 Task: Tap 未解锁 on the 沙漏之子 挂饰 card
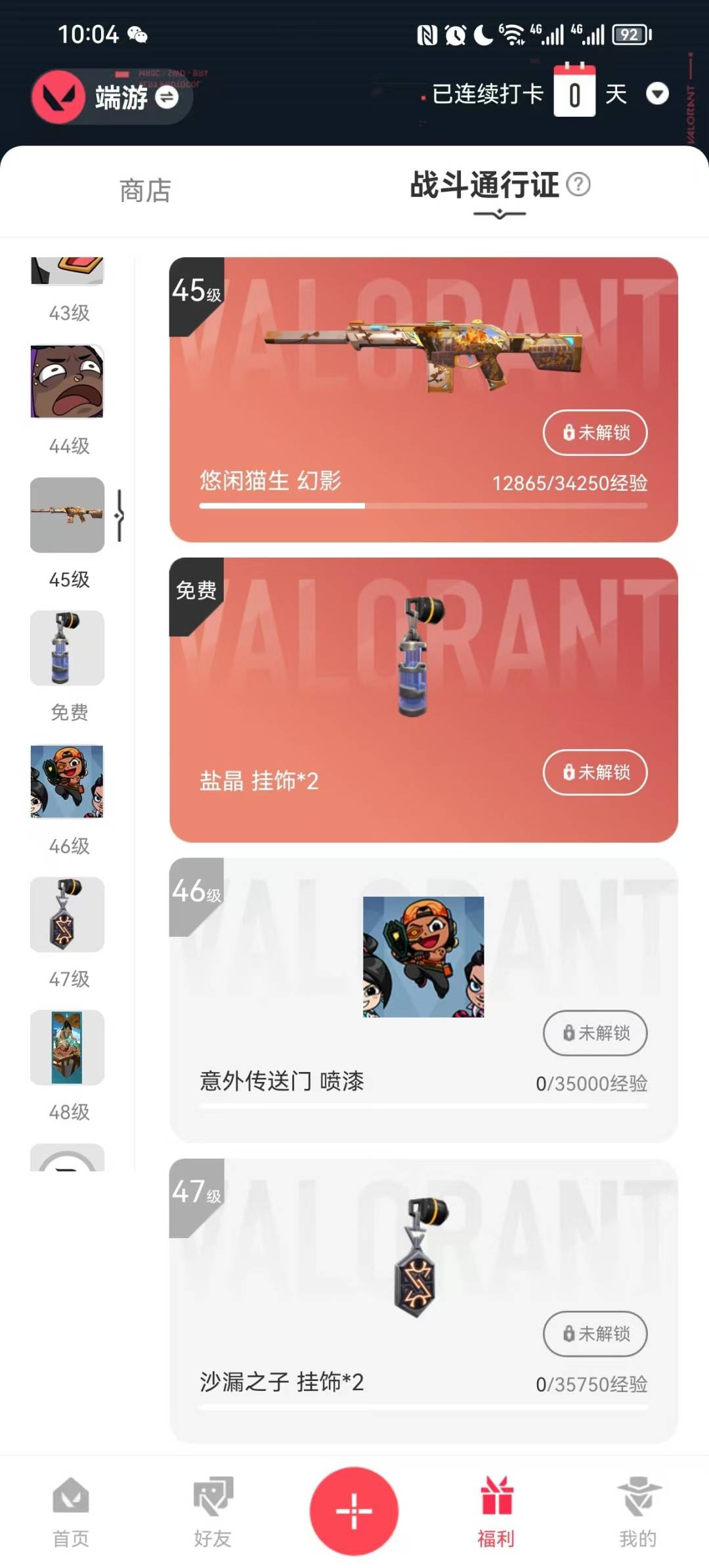click(x=595, y=1334)
